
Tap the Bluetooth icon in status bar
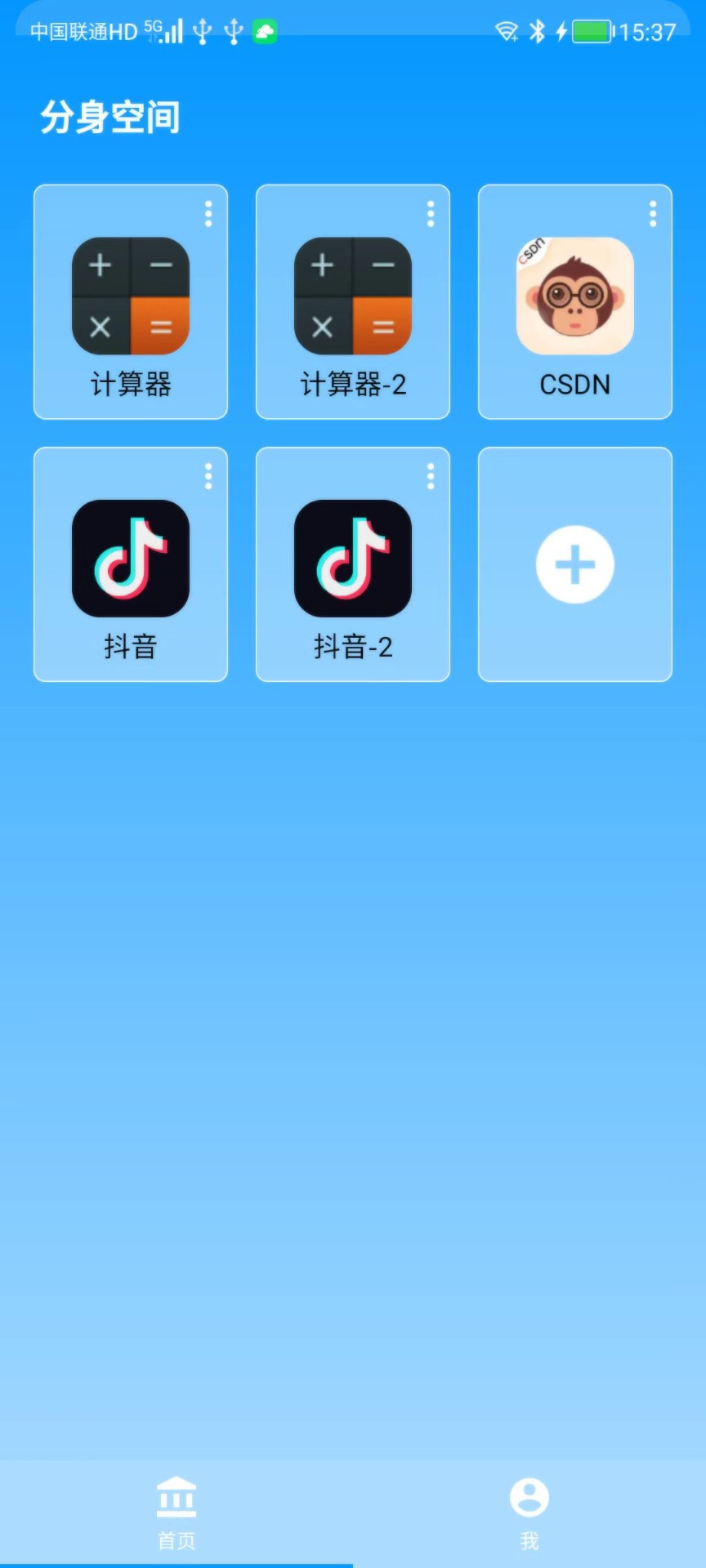click(x=538, y=31)
